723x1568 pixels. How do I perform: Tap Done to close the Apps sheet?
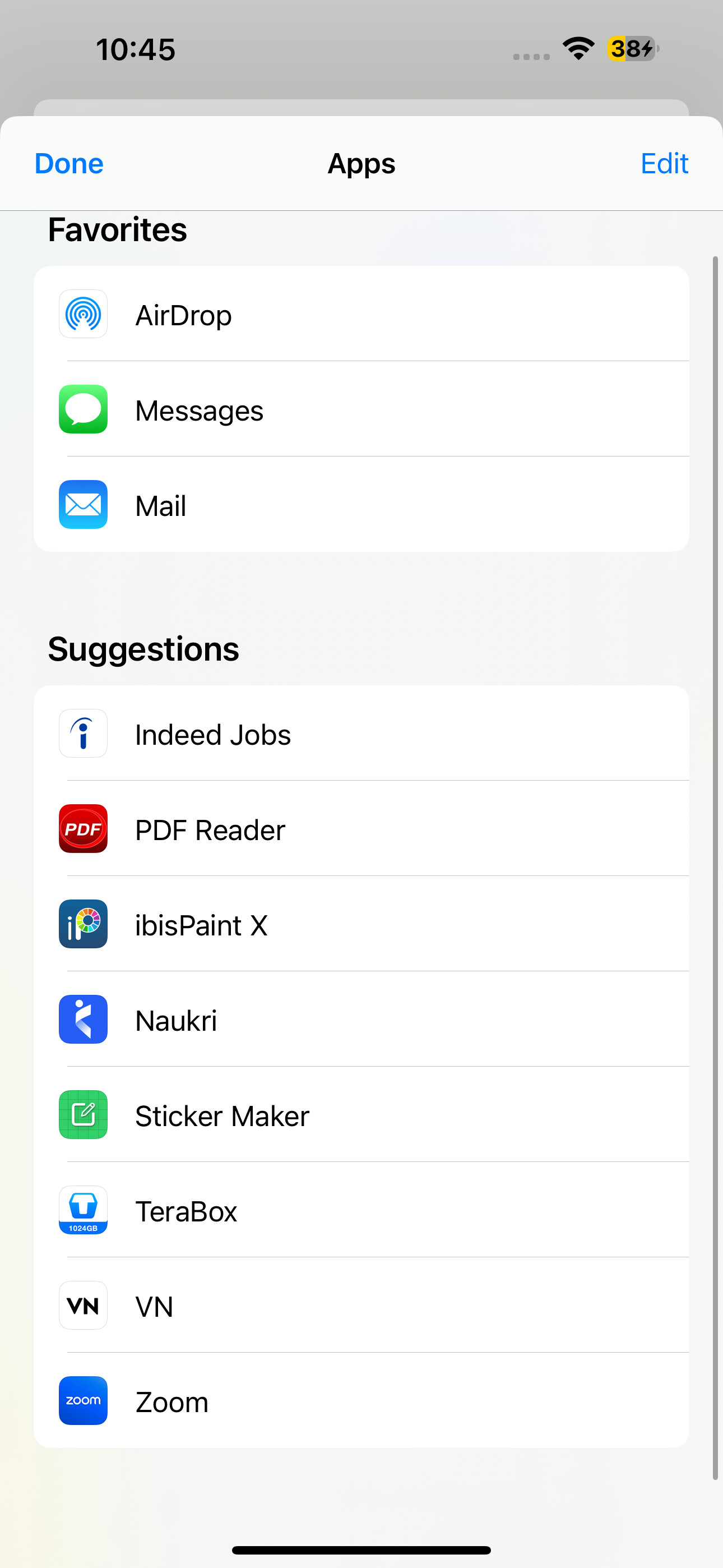pyautogui.click(x=69, y=164)
